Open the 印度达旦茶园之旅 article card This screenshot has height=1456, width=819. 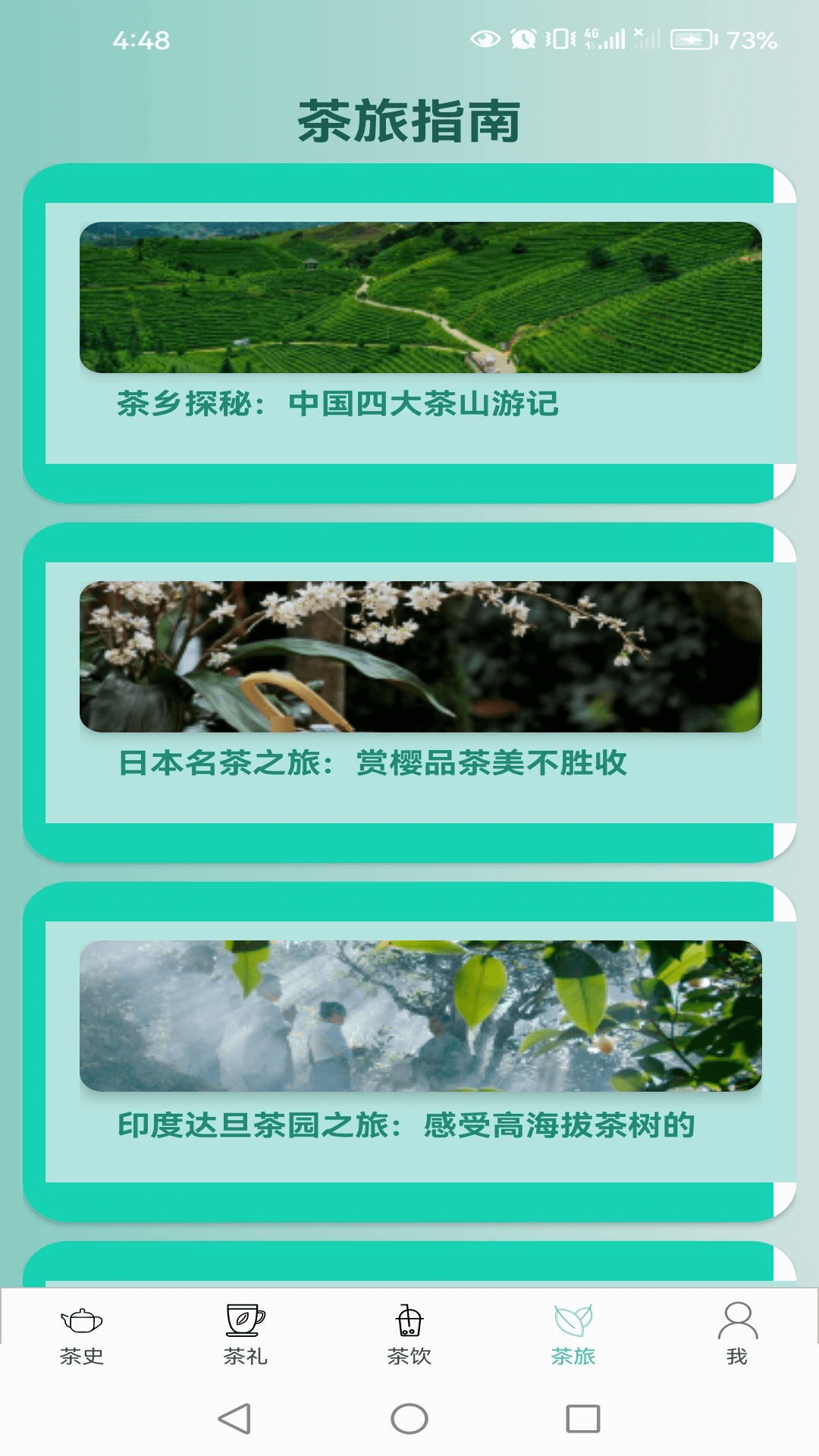pos(409,1052)
